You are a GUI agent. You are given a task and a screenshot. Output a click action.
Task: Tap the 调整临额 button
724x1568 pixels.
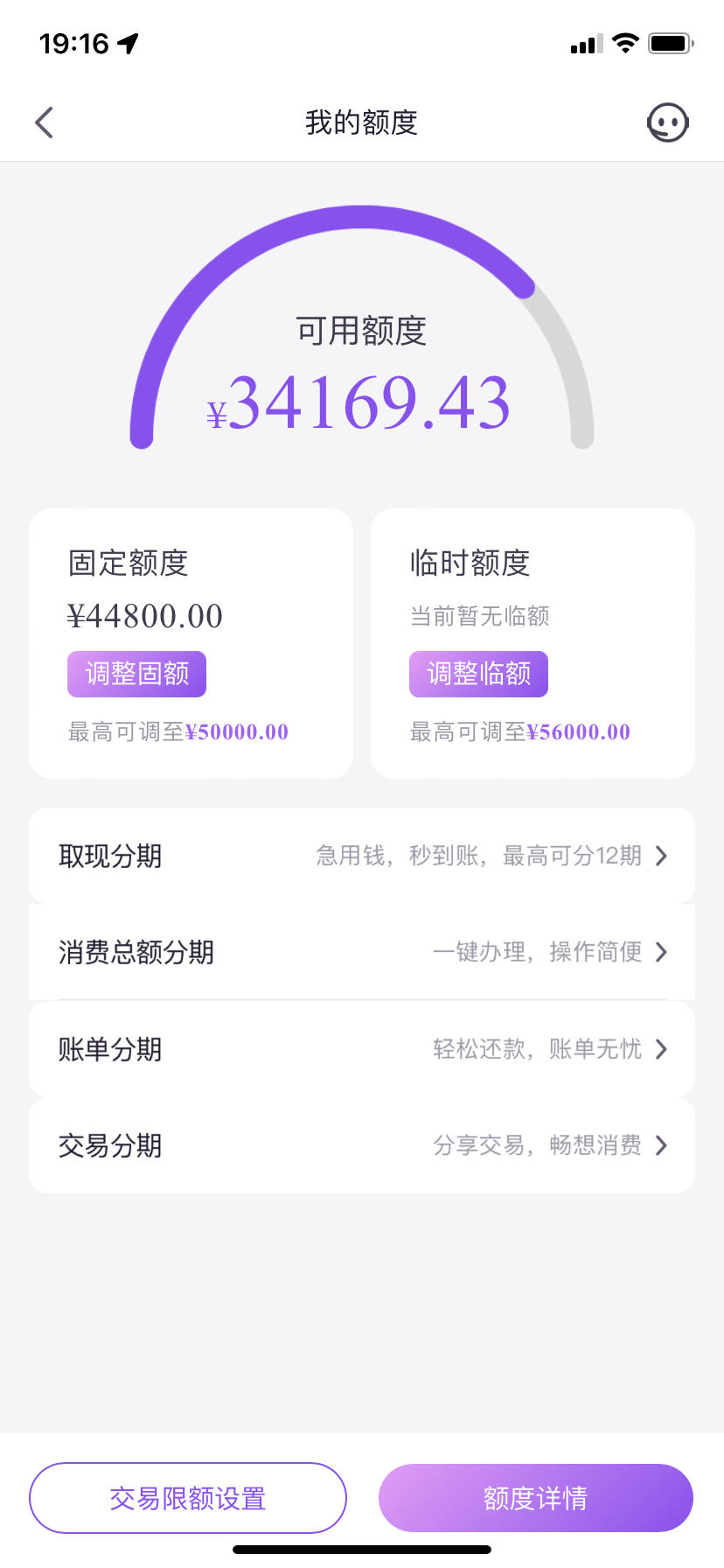(478, 674)
